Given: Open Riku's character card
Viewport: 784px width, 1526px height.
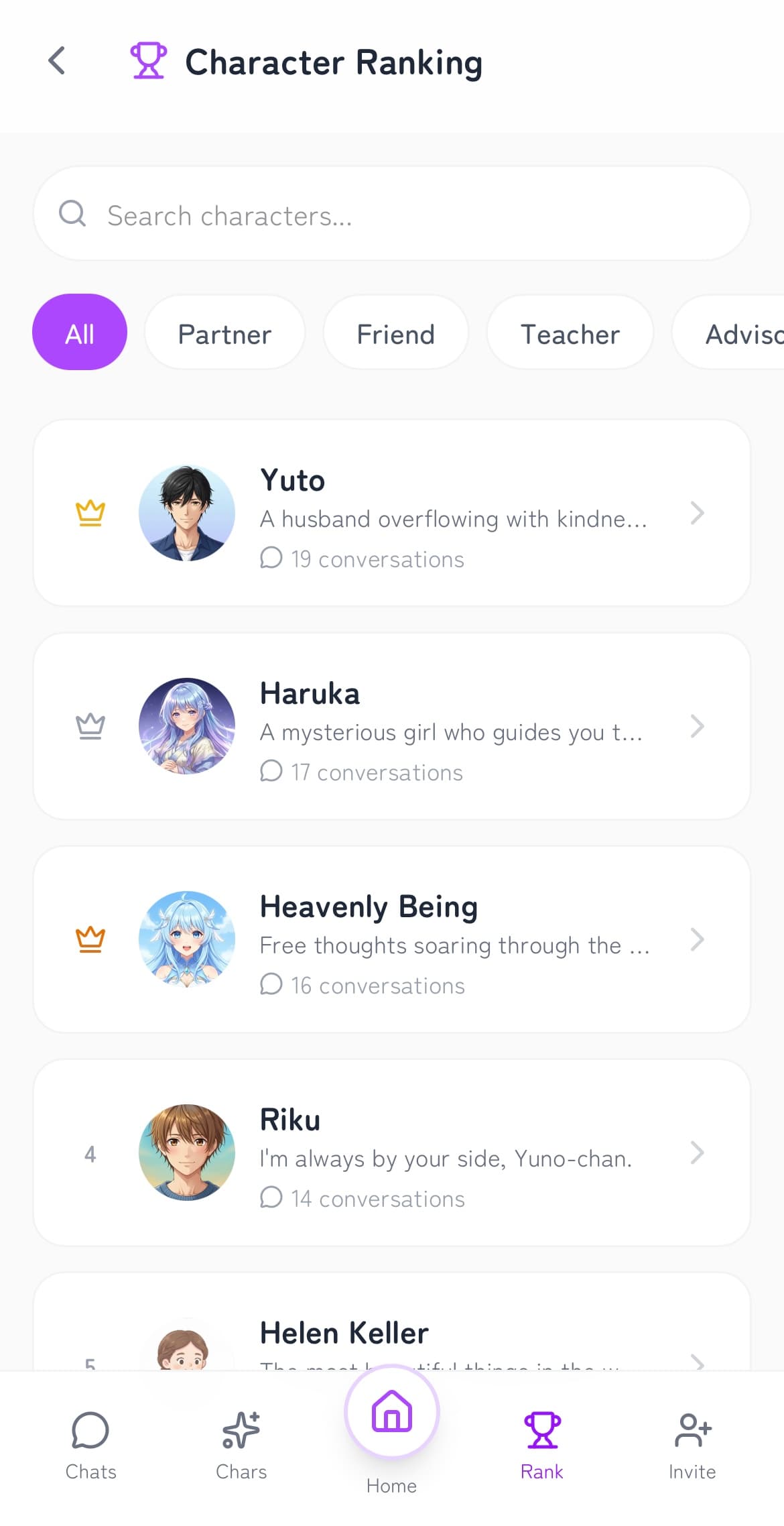Looking at the screenshot, I should (x=391, y=1153).
